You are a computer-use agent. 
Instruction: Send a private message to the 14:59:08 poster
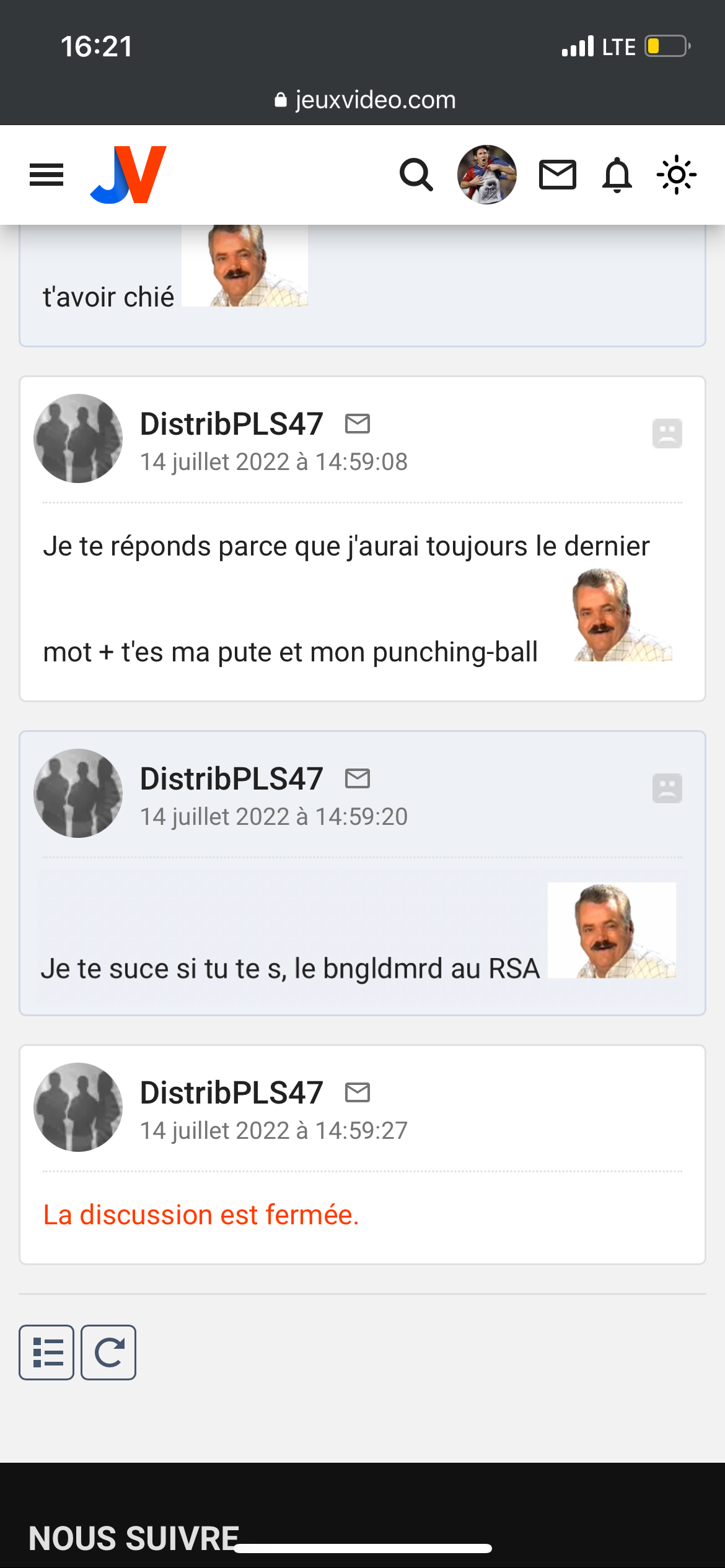[x=358, y=424]
